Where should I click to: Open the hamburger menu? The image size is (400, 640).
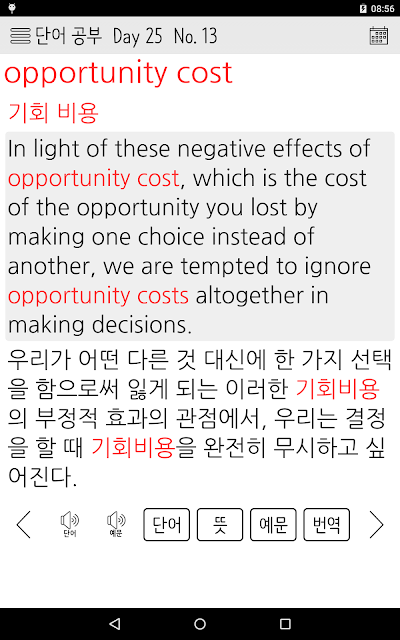pos(20,36)
